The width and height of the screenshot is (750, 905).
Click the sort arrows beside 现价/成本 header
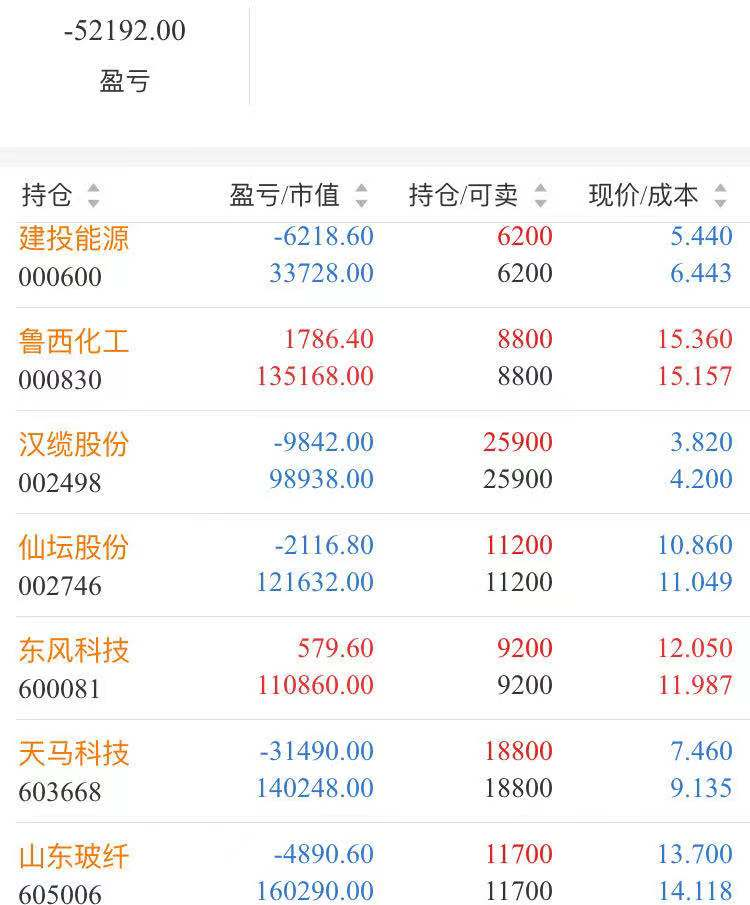[722, 196]
